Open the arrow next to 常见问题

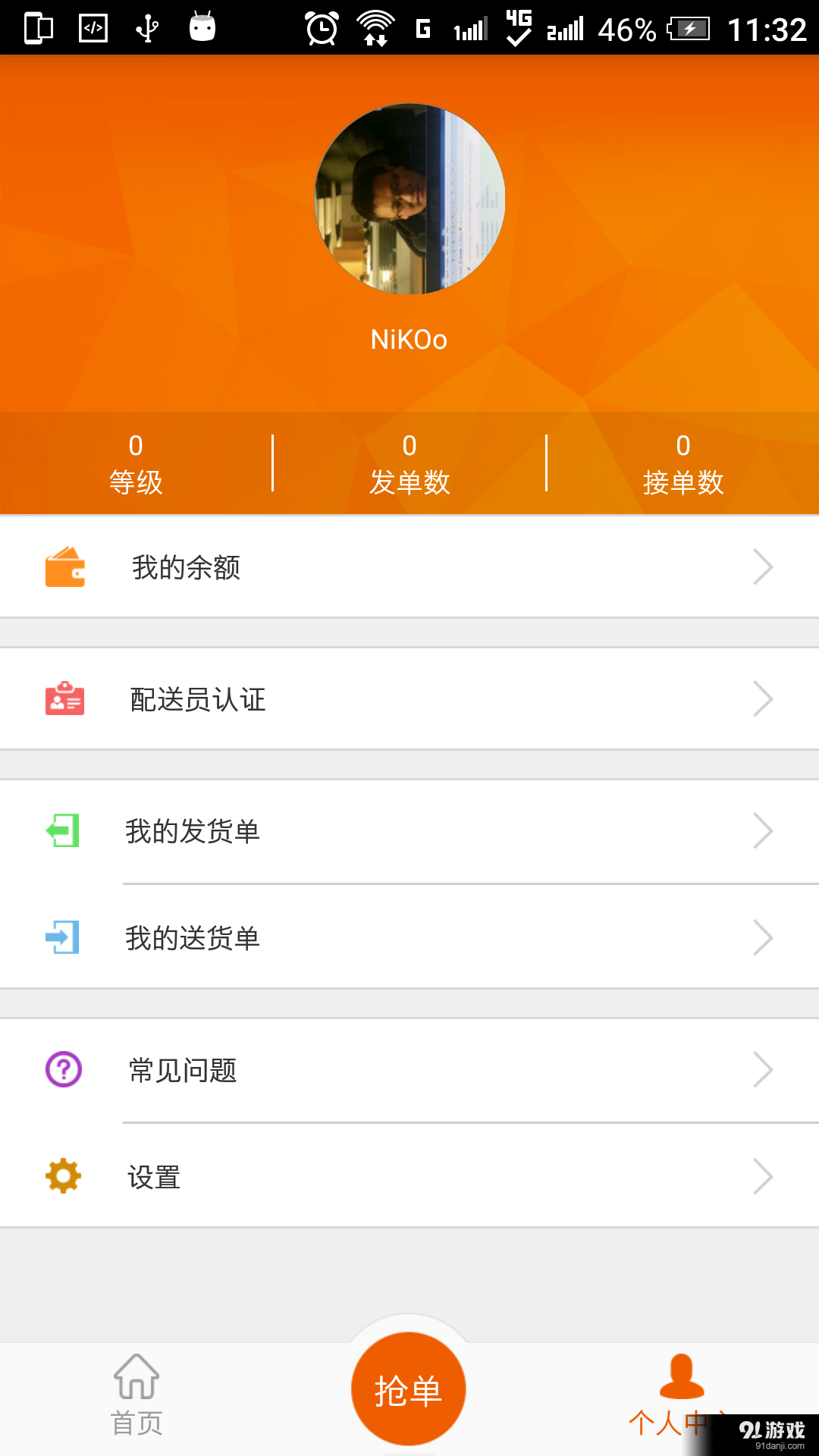pyautogui.click(x=764, y=1070)
